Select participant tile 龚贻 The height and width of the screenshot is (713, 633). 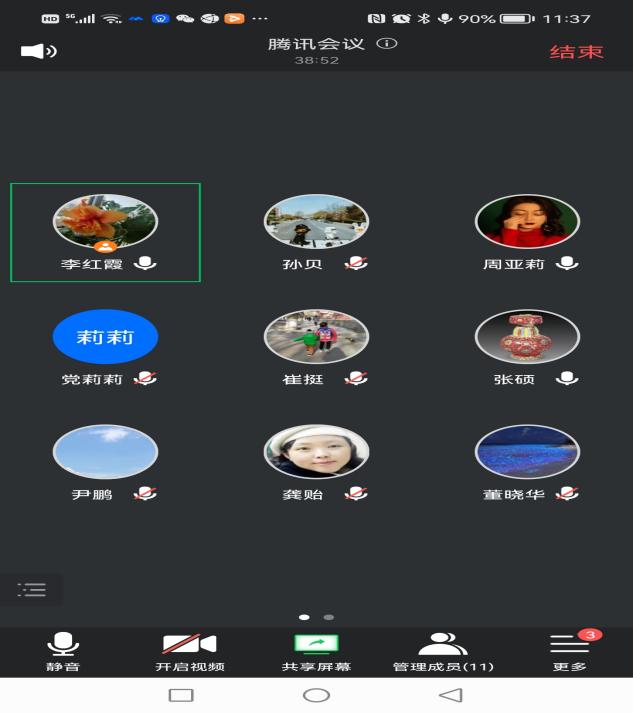click(316, 462)
